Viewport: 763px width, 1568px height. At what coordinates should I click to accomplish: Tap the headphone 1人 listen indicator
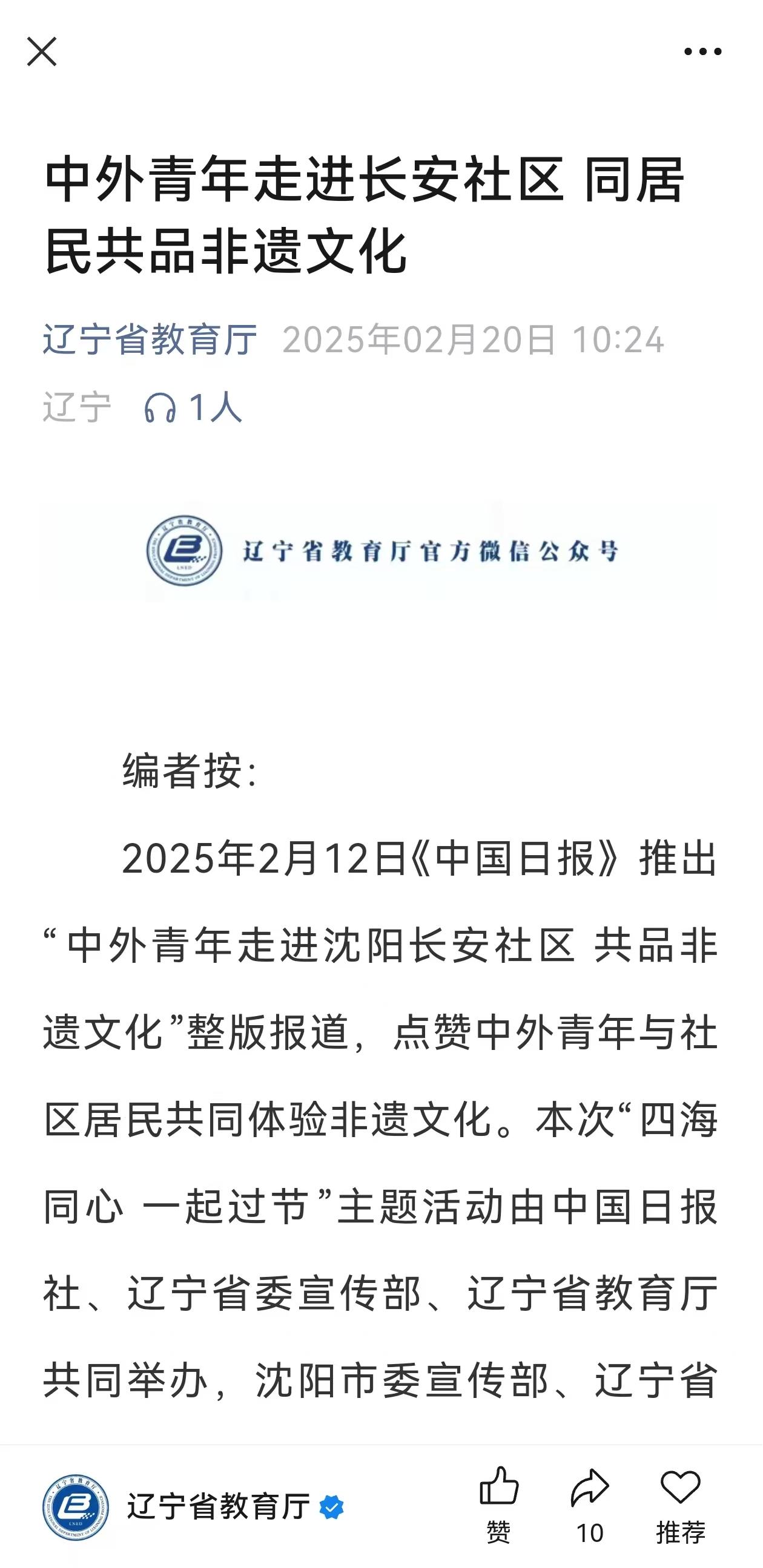coord(193,407)
